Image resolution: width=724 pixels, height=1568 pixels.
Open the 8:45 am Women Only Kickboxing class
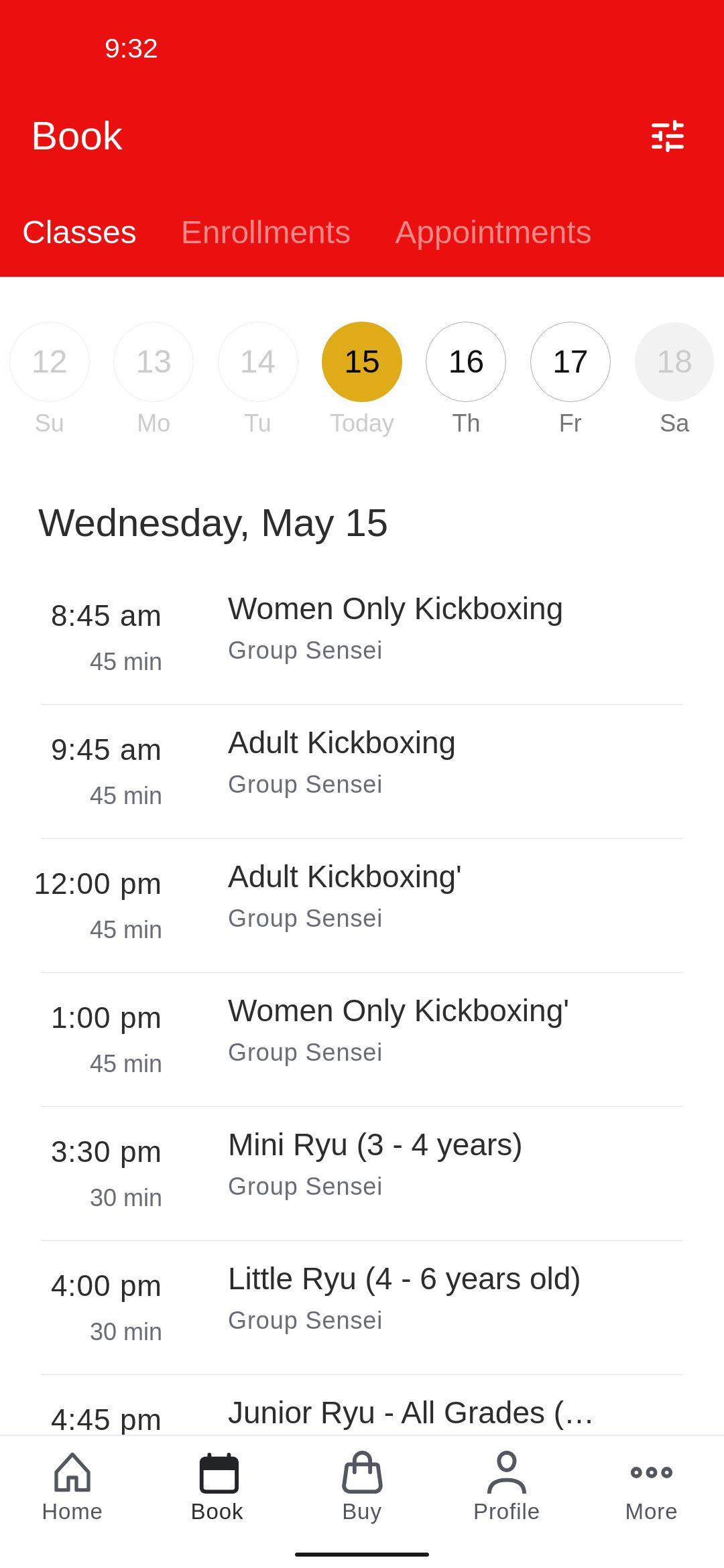362,637
